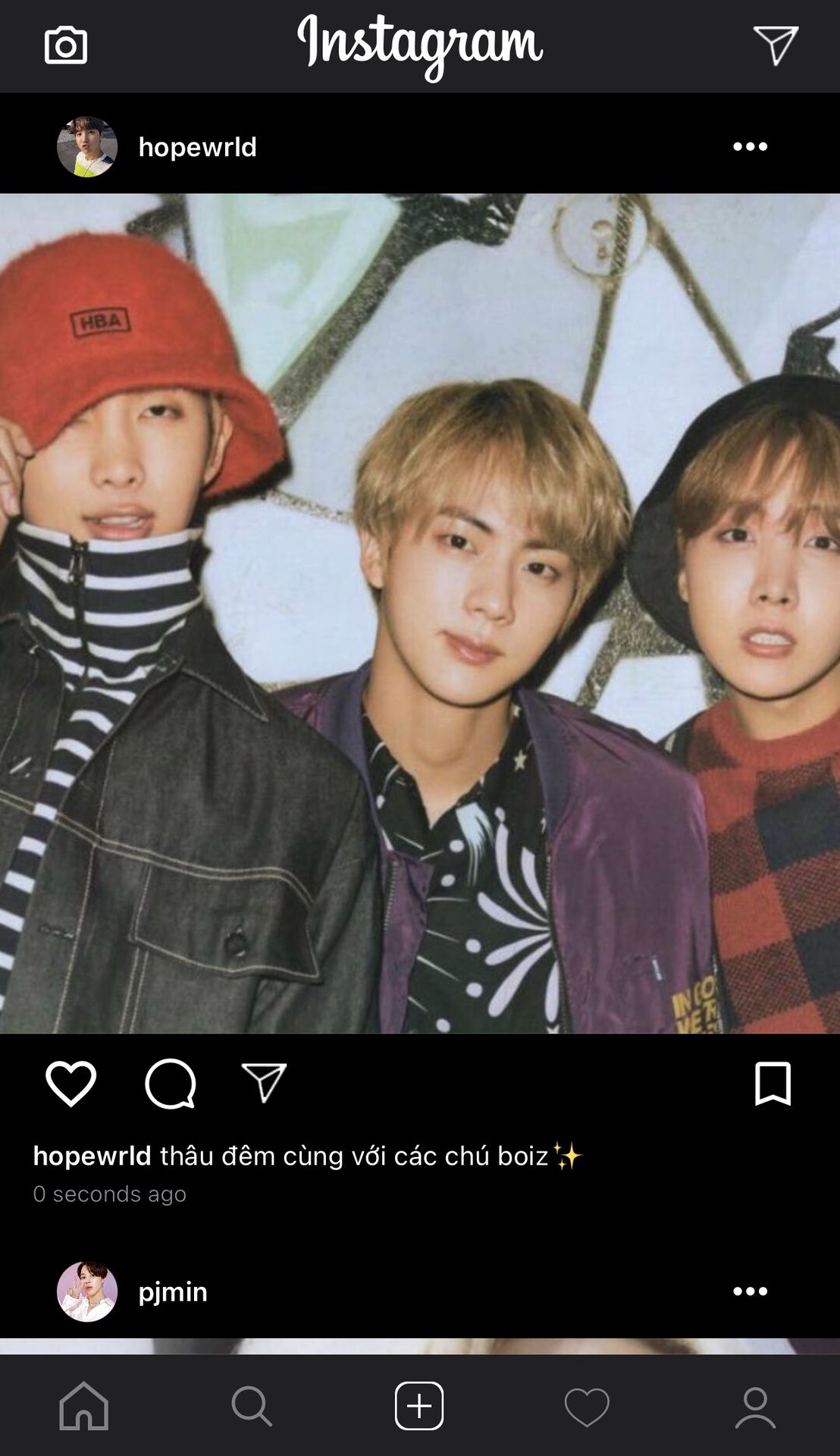Tap the pjmin username in the post header
The height and width of the screenshot is (1456, 840).
173,1291
